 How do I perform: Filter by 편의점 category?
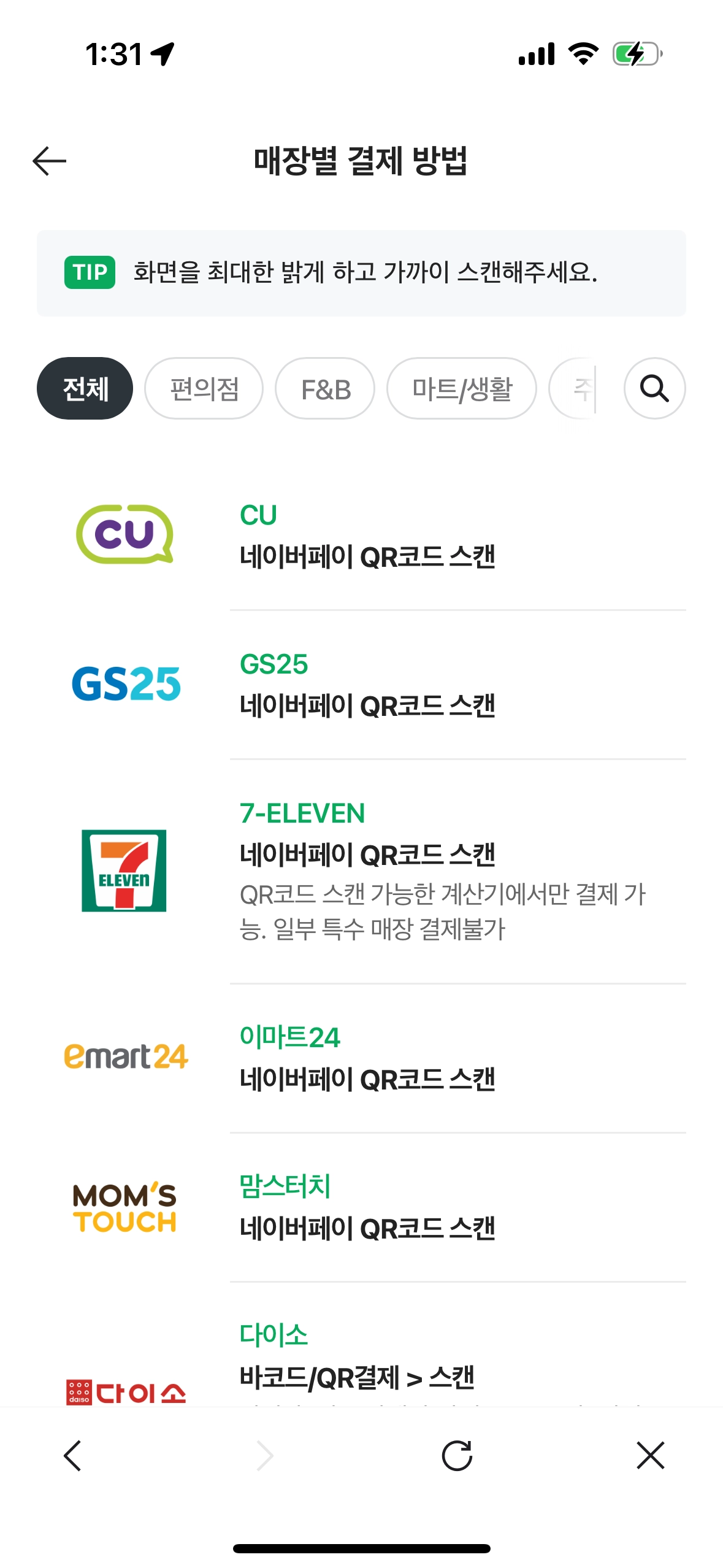[x=204, y=388]
